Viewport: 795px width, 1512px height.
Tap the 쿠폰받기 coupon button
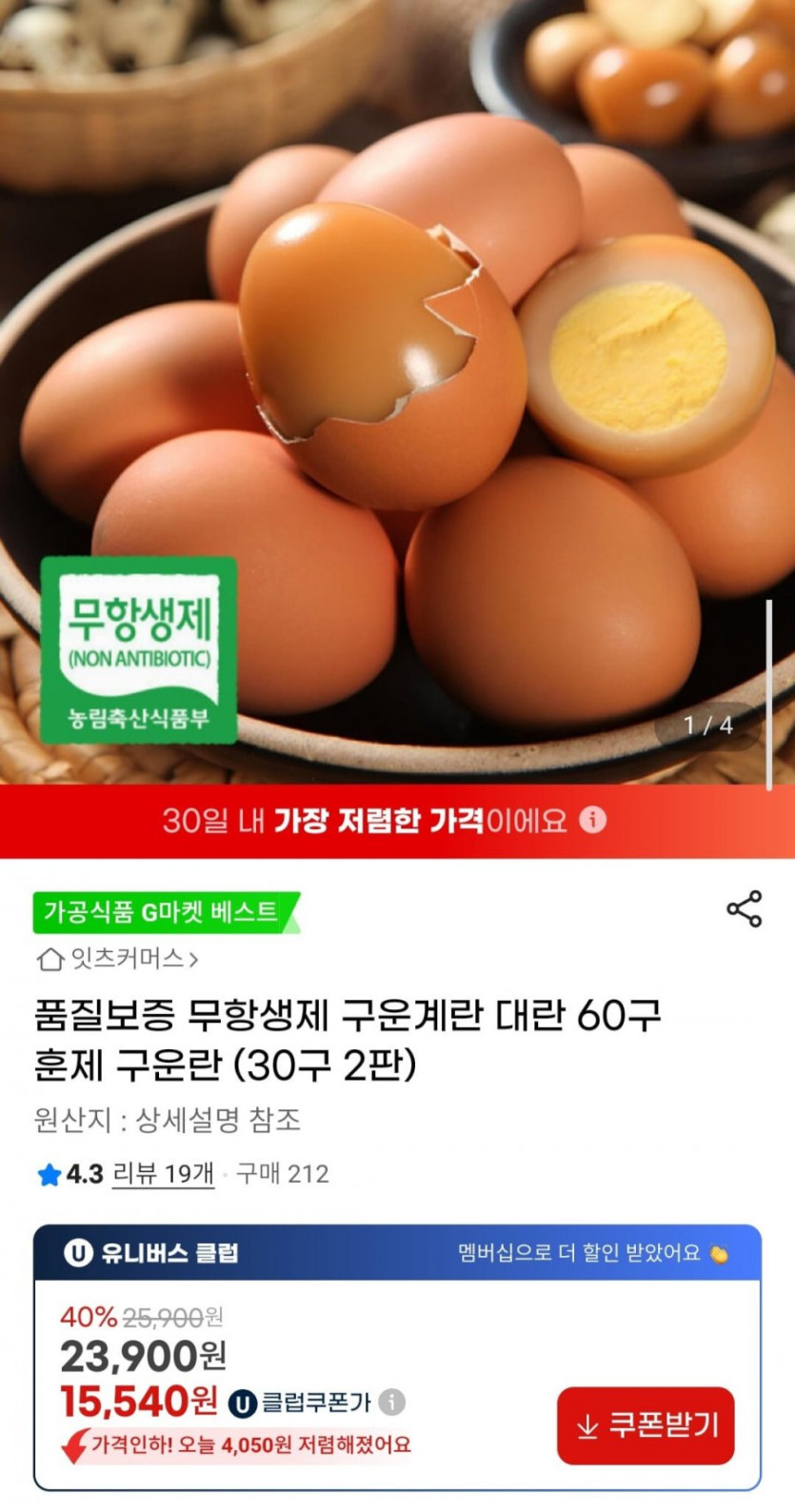click(646, 1425)
